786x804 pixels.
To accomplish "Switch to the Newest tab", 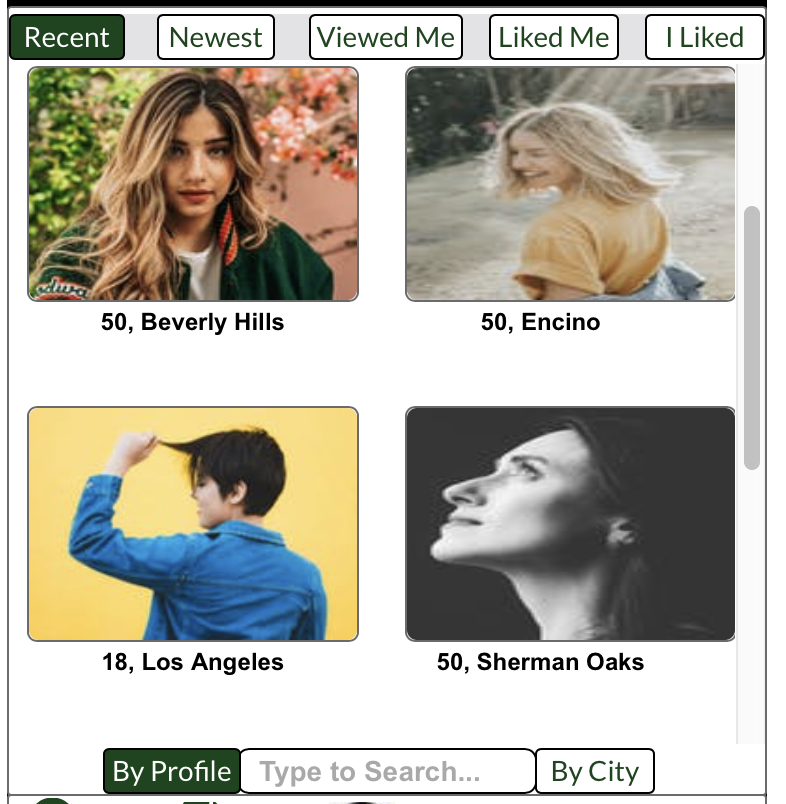I will click(216, 38).
